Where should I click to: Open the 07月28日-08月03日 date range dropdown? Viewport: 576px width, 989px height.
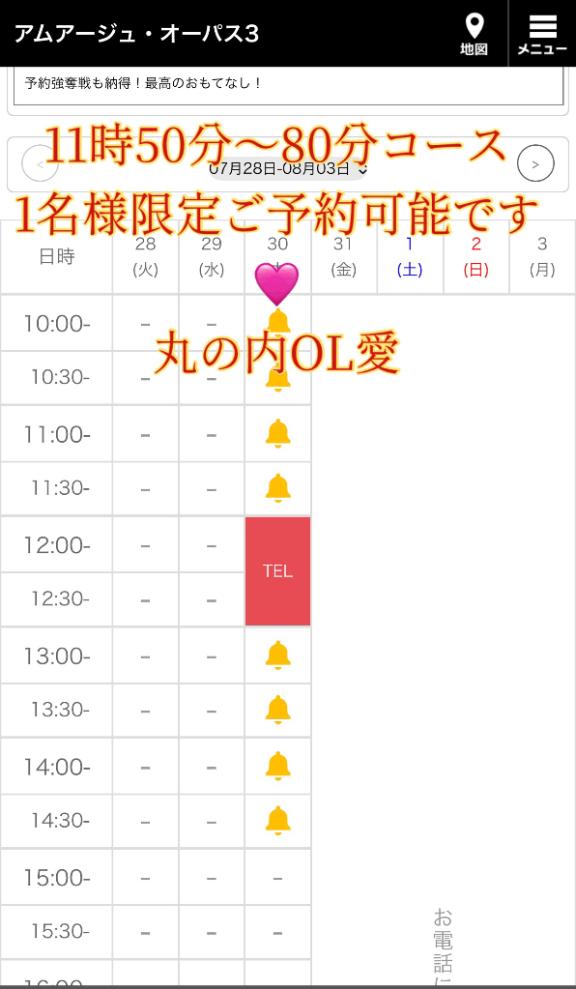click(288, 168)
